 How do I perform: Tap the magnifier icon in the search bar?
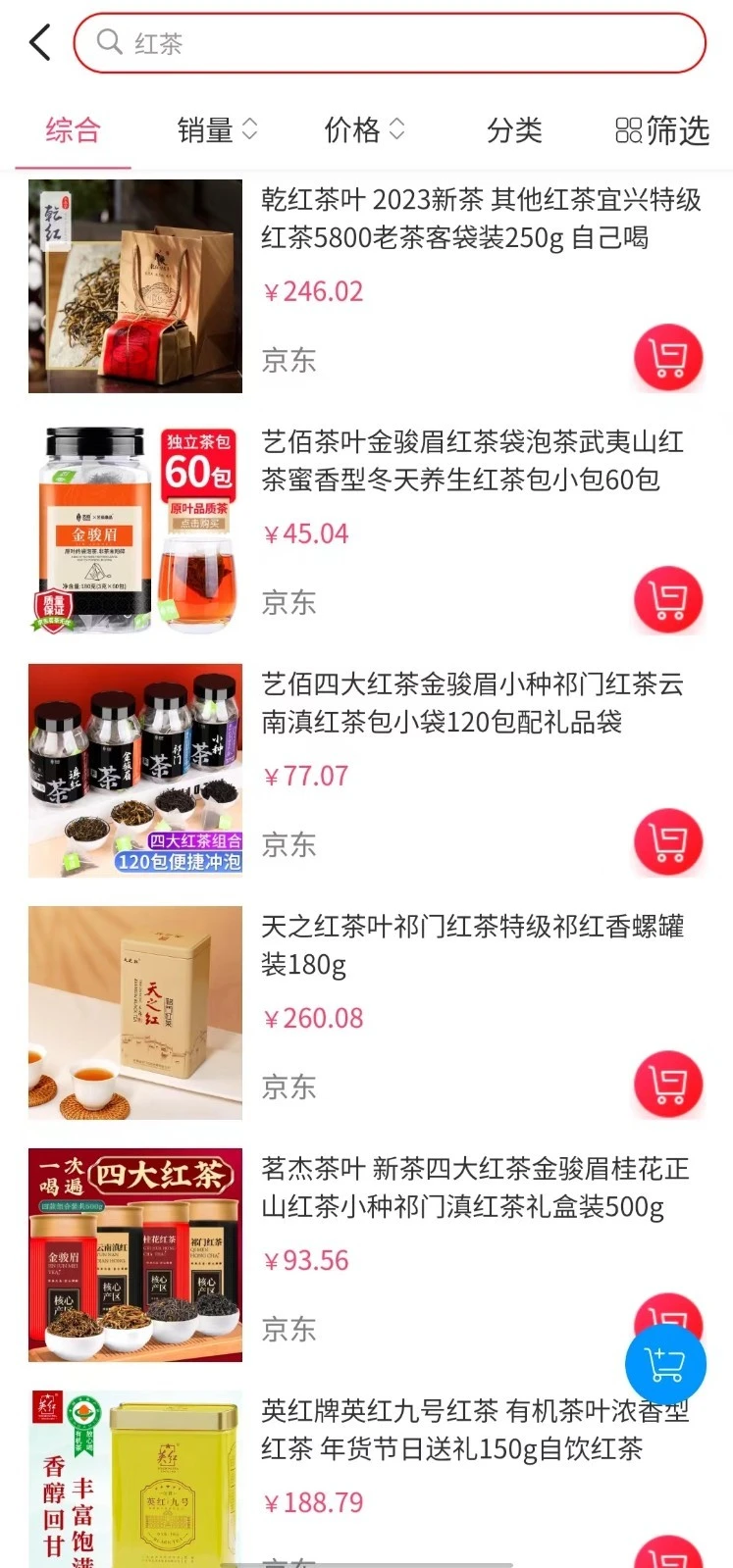108,42
